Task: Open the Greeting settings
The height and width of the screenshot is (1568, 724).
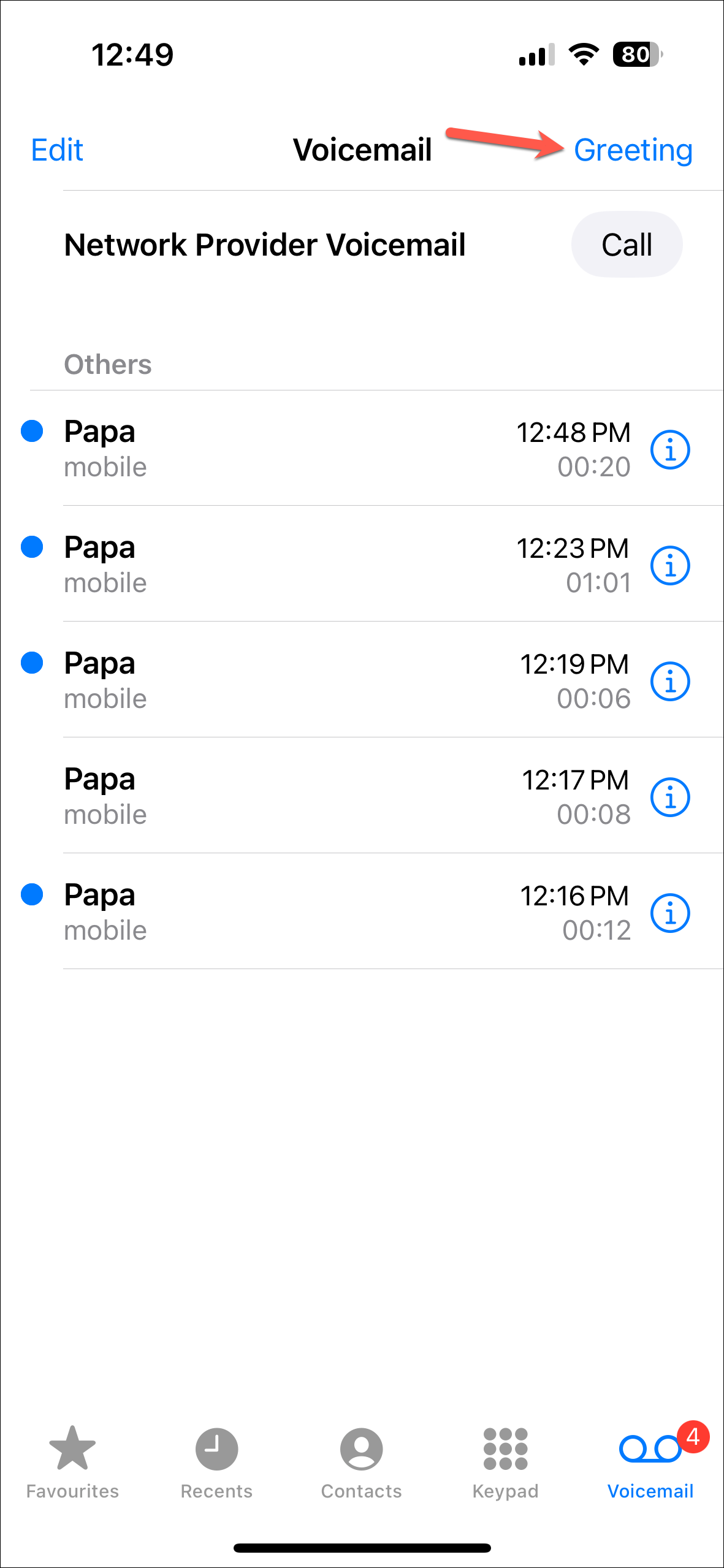Action: [633, 150]
